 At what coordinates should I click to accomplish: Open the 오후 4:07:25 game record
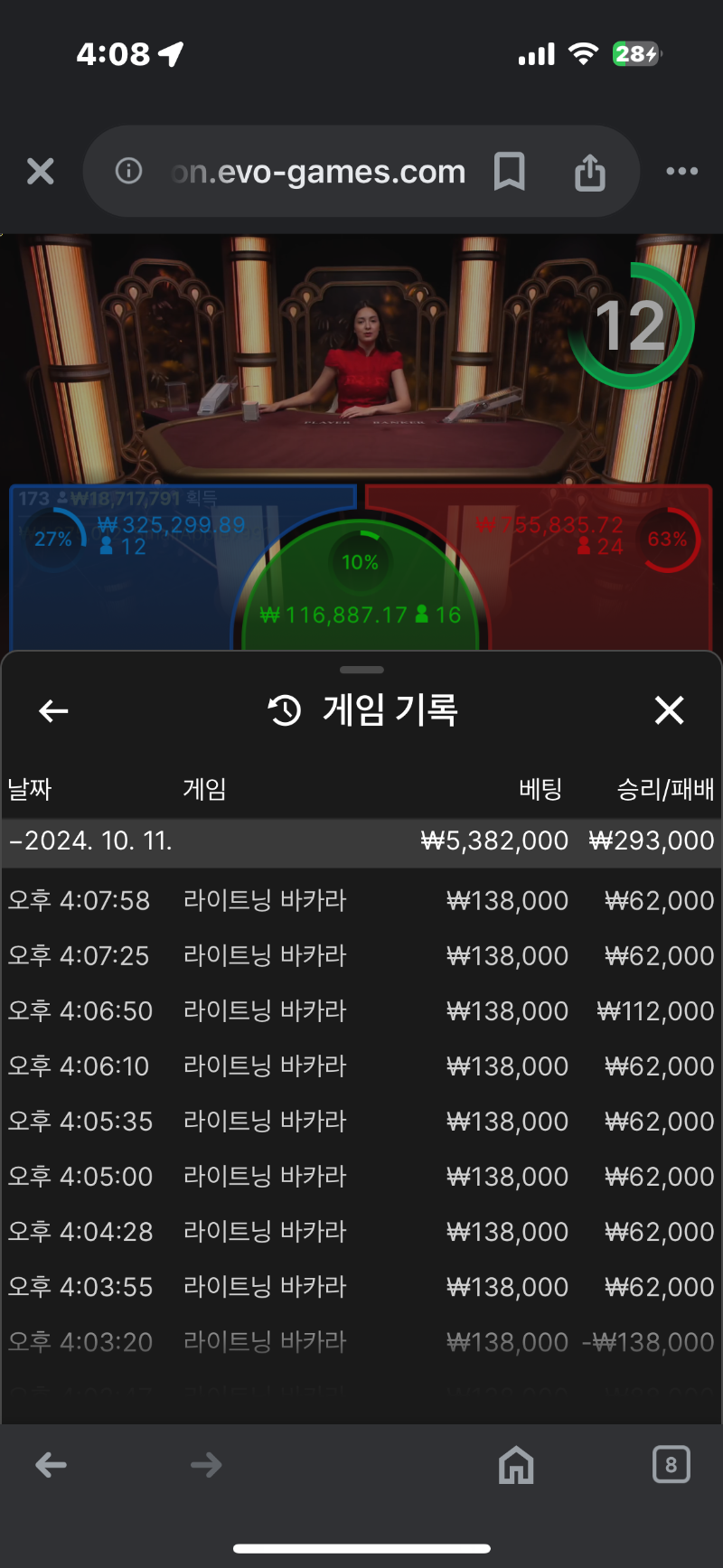[361, 955]
